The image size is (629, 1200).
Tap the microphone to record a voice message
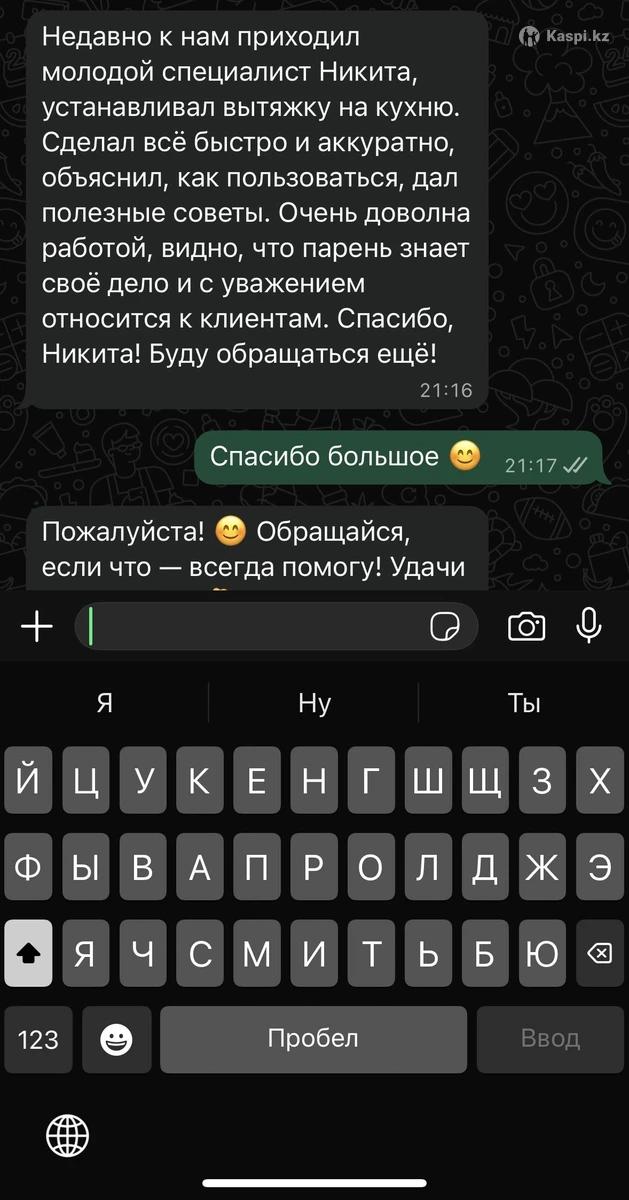point(589,626)
